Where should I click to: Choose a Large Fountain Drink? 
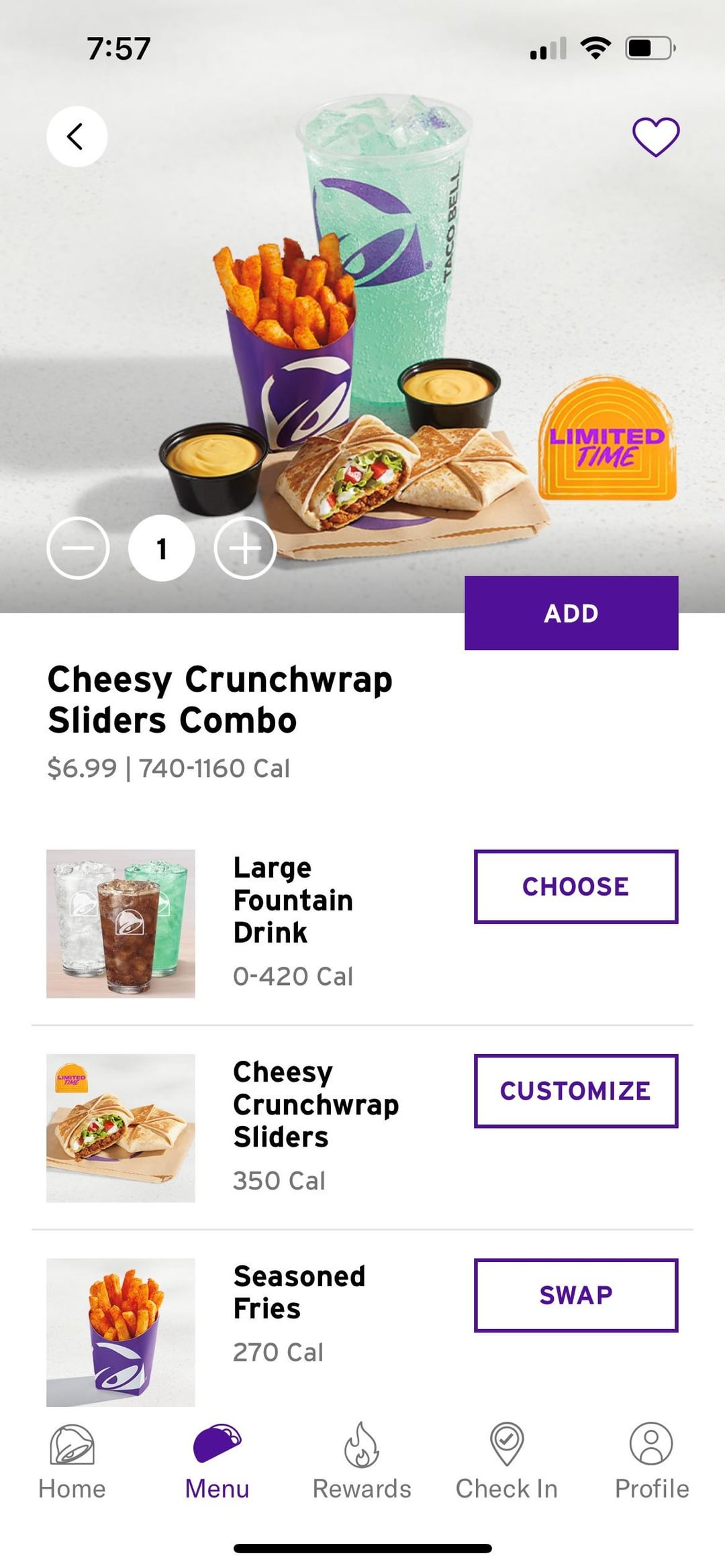point(575,886)
